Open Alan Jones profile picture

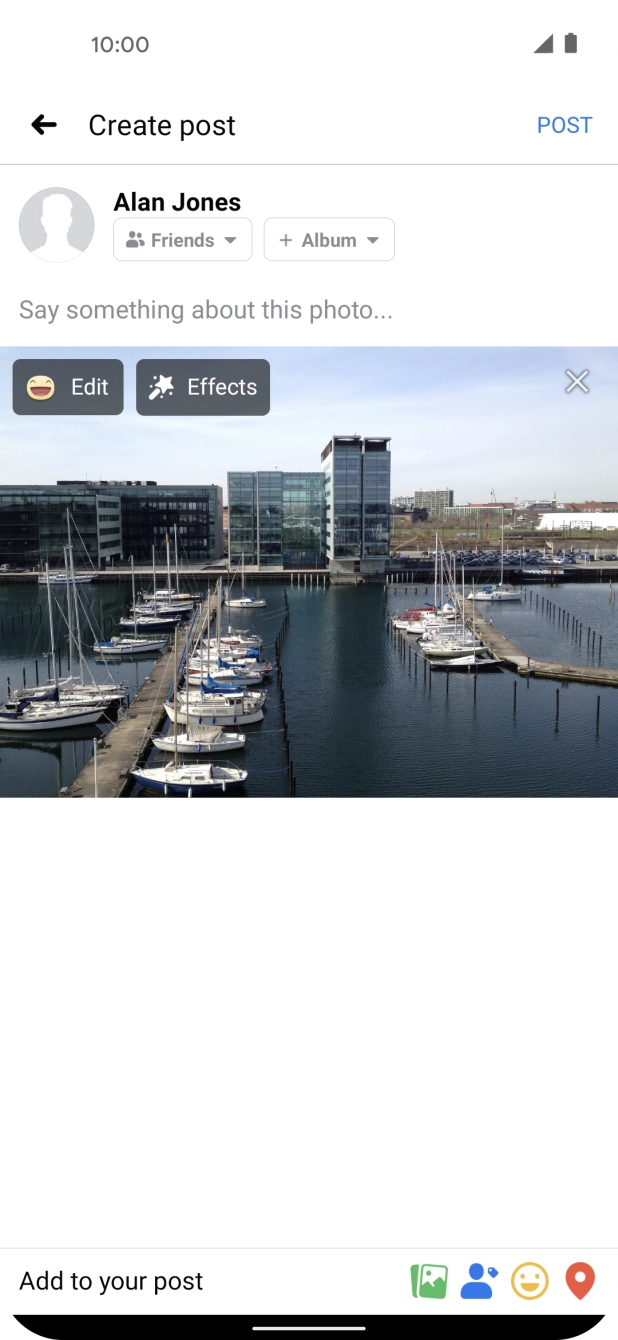(57, 225)
